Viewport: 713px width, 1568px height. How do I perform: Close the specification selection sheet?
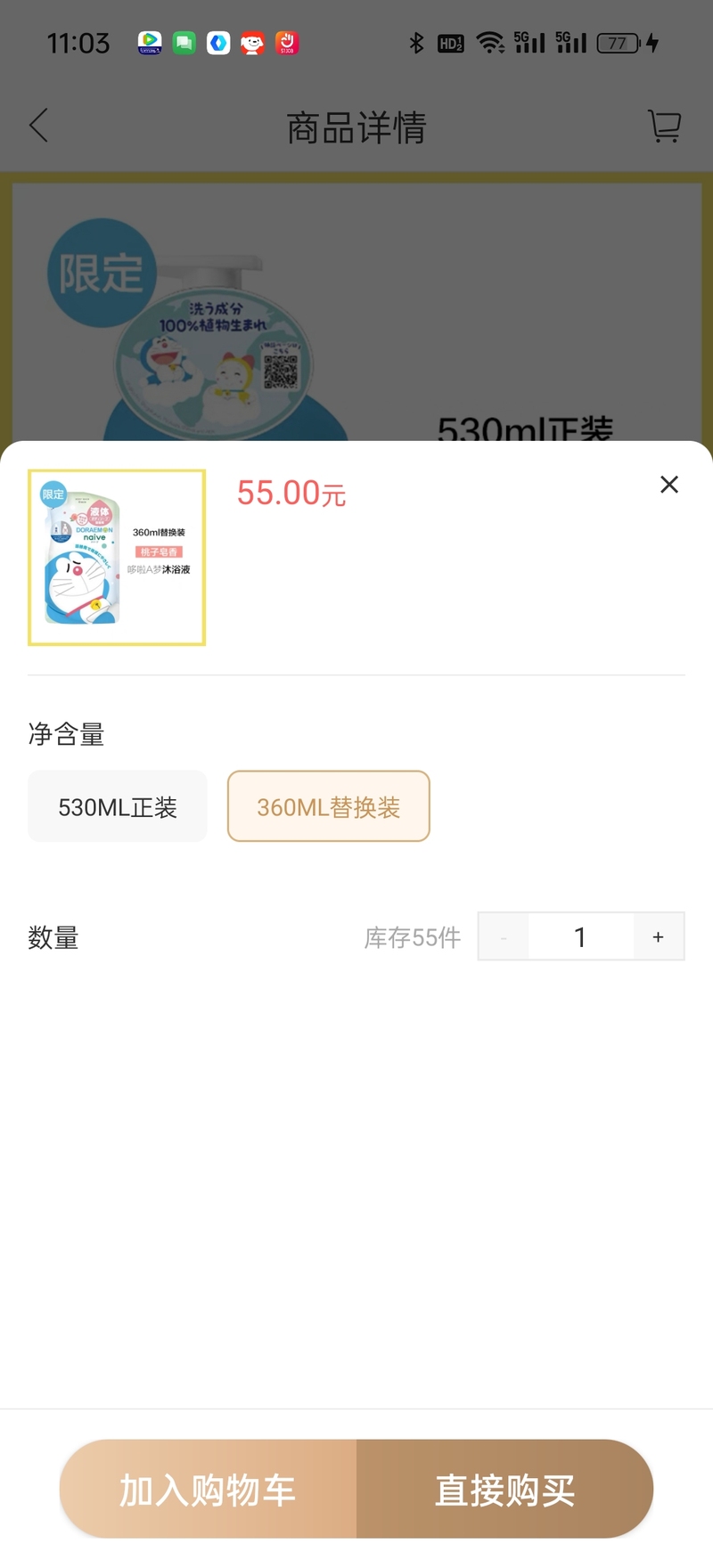[668, 485]
